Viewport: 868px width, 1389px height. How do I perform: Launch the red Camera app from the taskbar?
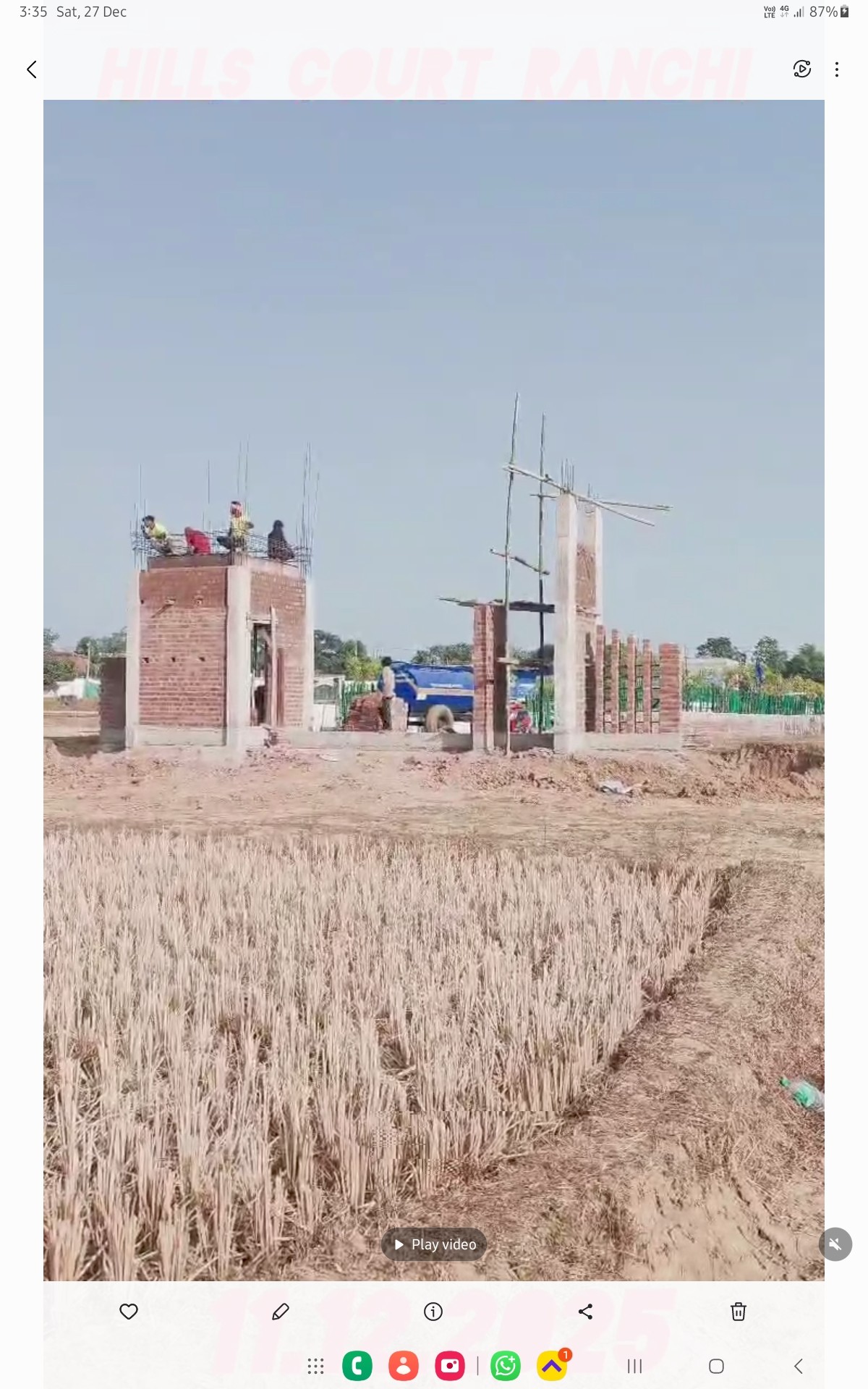450,1366
